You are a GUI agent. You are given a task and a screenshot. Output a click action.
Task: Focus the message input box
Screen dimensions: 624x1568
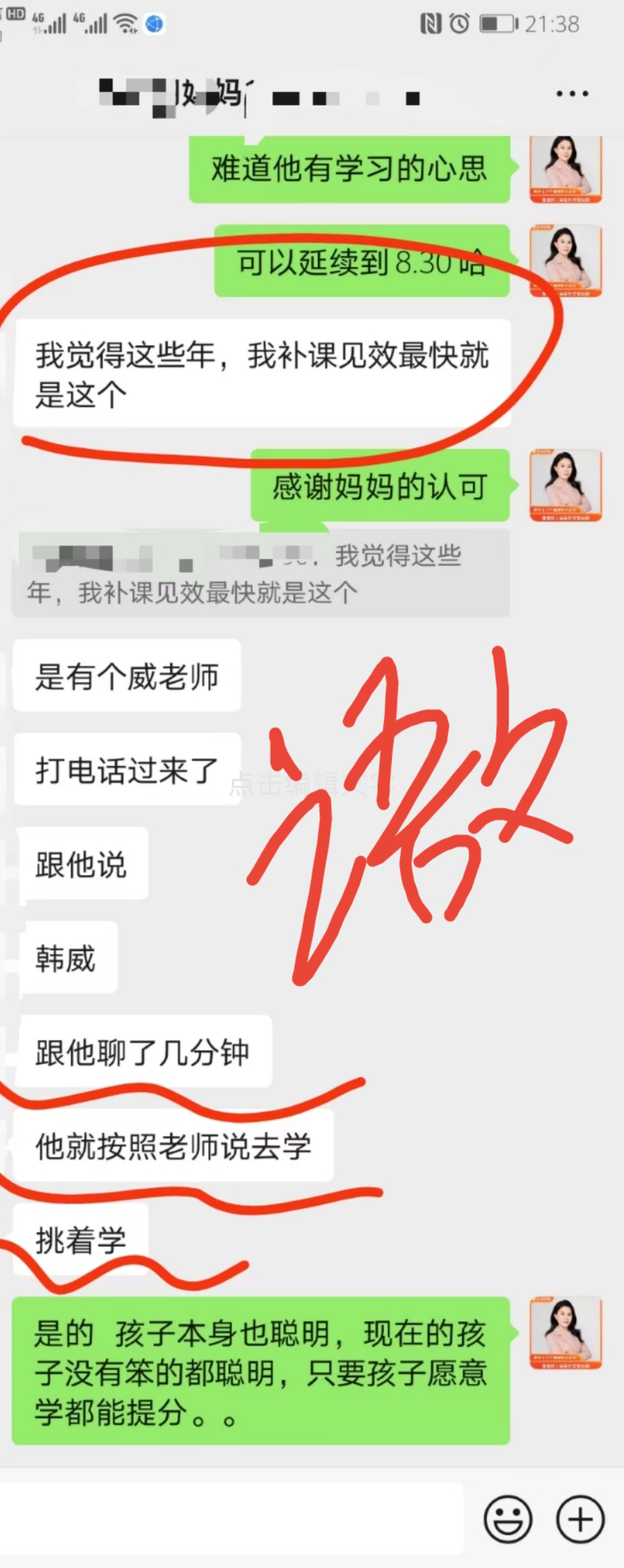click(231, 1519)
